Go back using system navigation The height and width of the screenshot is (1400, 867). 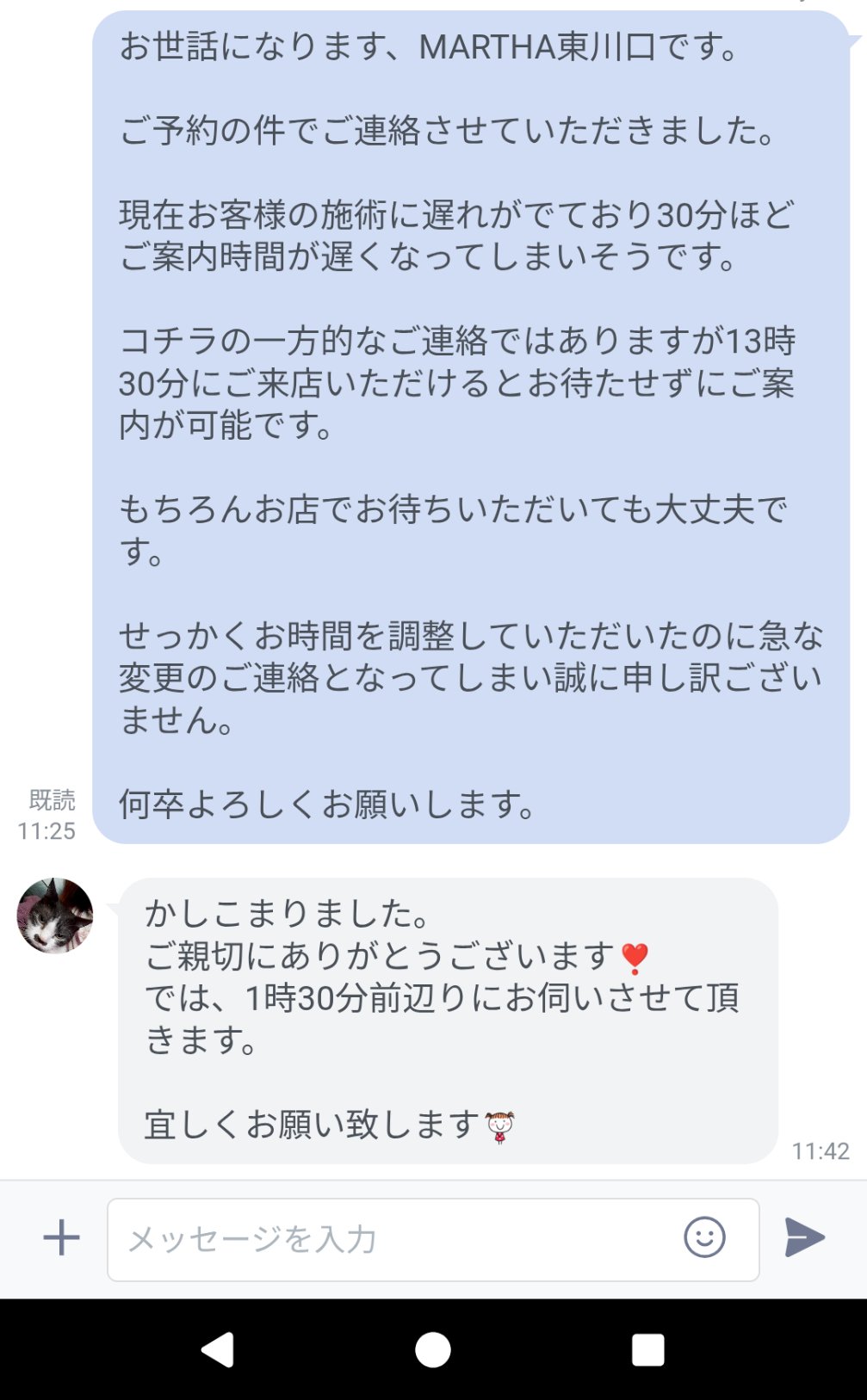pyautogui.click(x=219, y=1349)
